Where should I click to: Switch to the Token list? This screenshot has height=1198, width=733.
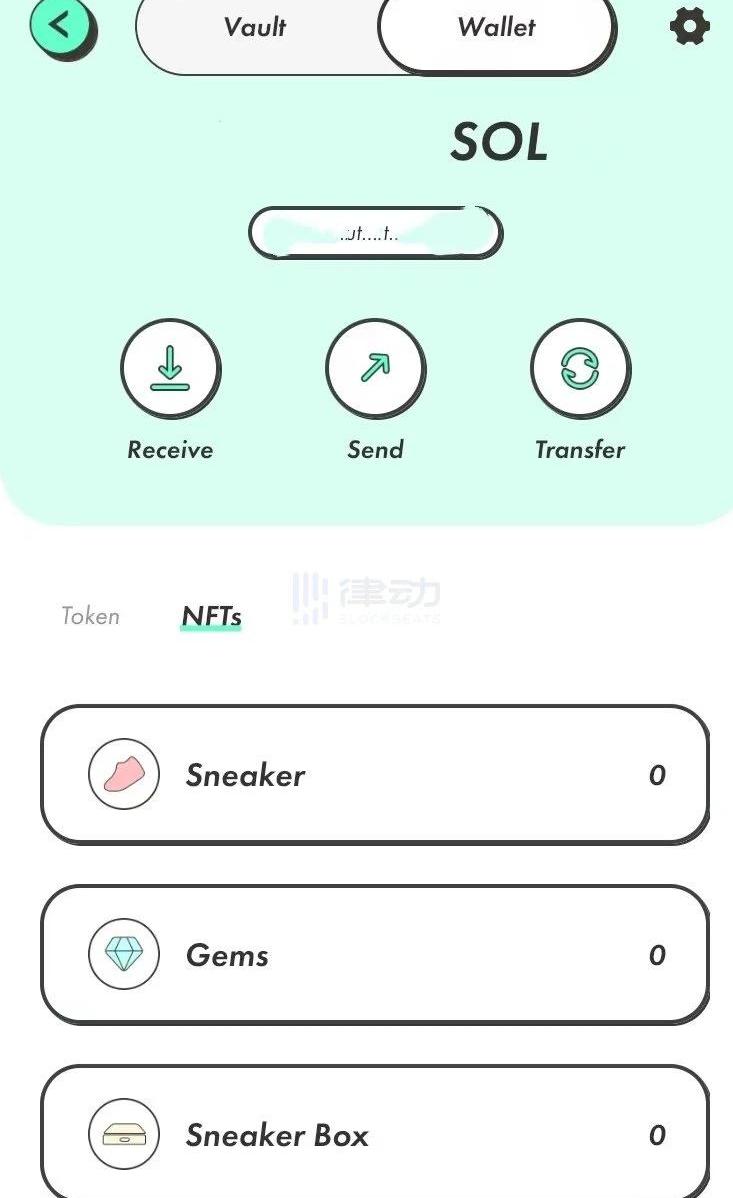[x=91, y=616]
